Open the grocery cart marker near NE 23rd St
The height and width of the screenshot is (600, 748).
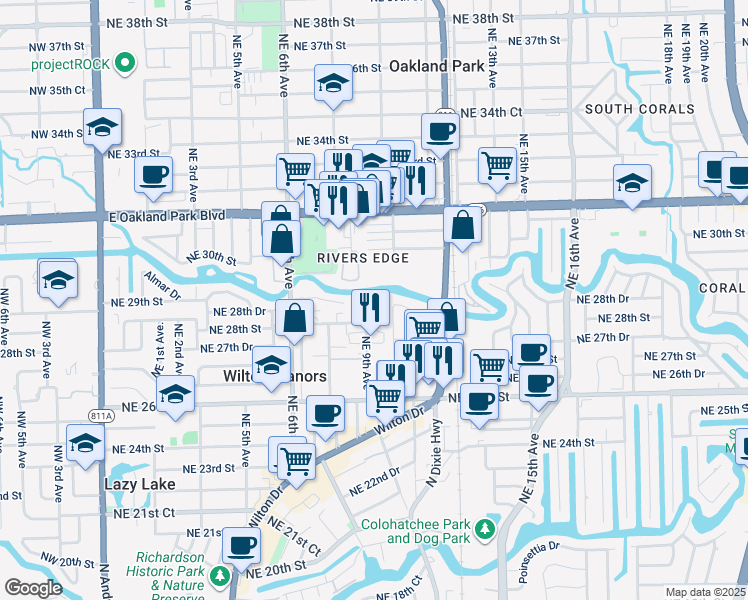(296, 460)
